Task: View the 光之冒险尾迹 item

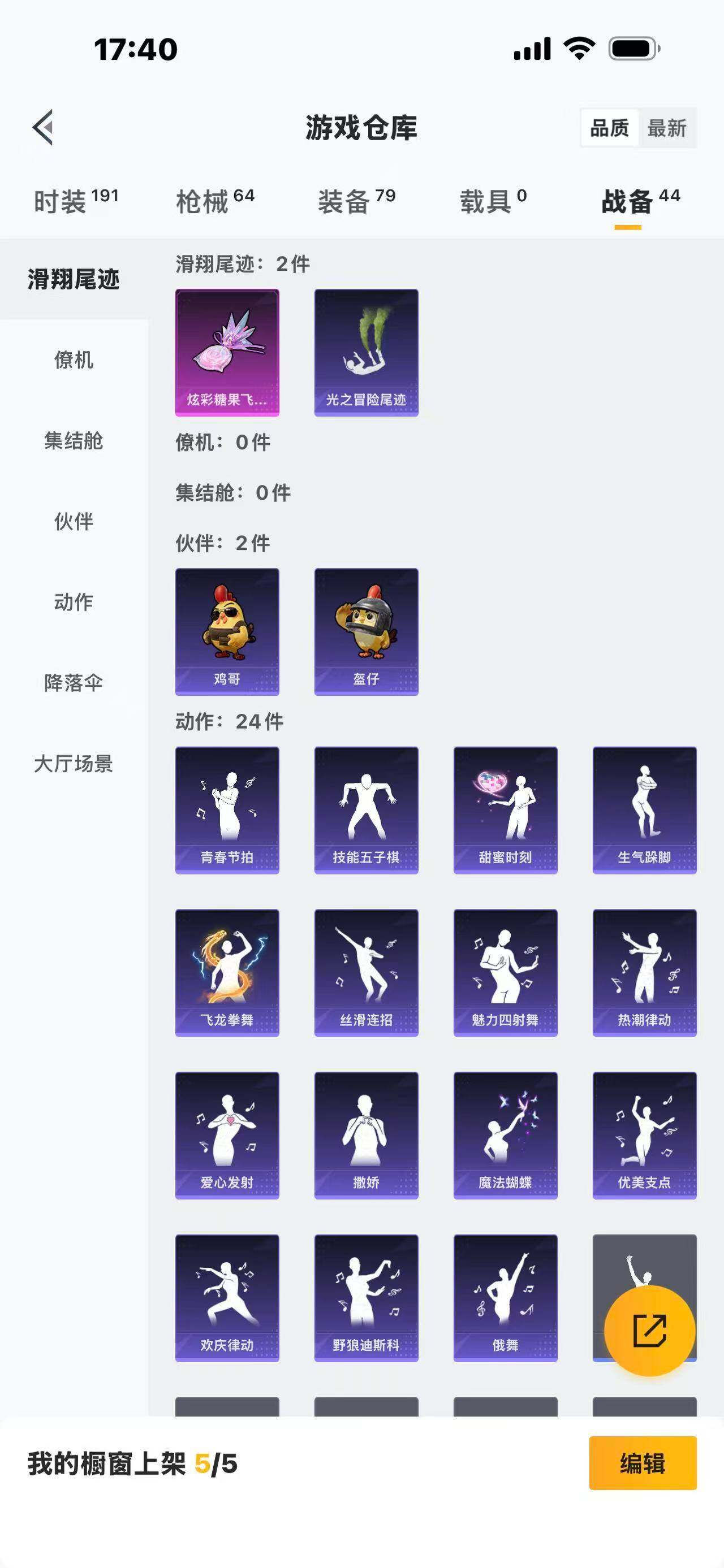Action: (366, 353)
